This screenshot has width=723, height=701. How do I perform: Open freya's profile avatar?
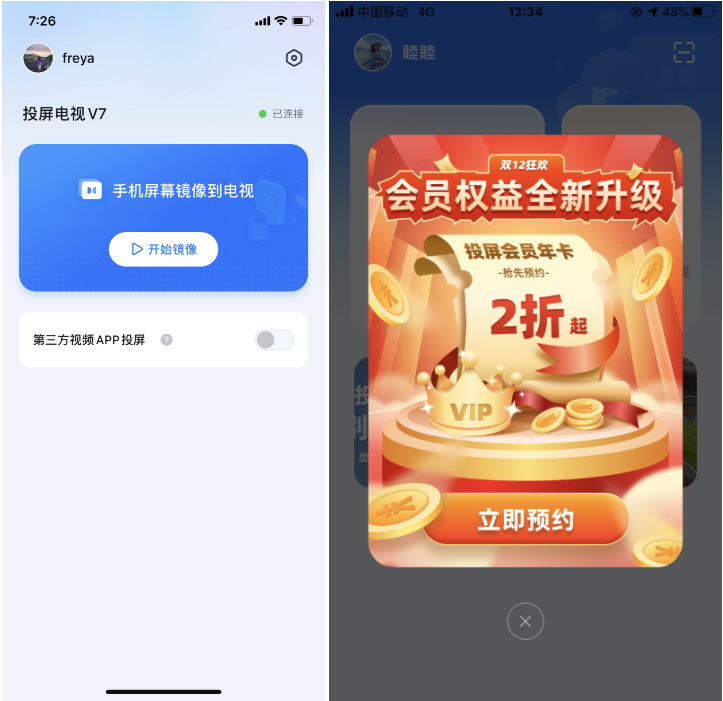pyautogui.click(x=38, y=58)
